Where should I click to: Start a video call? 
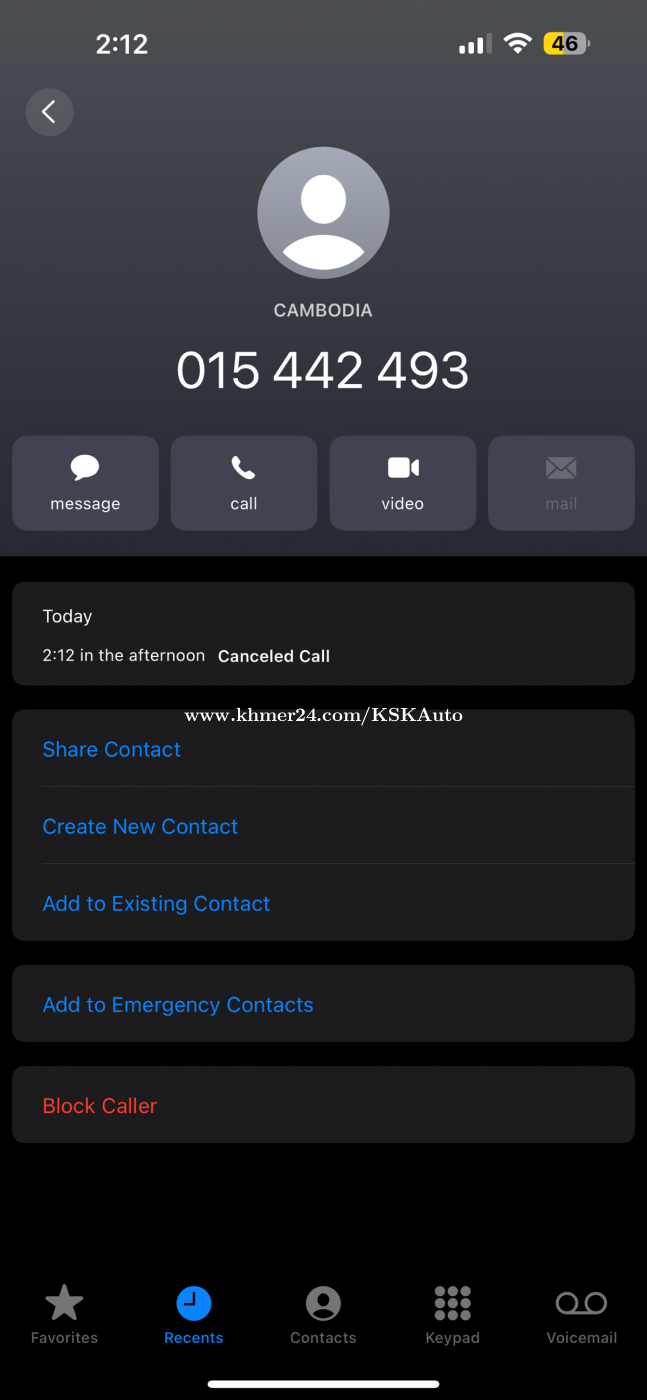(403, 483)
